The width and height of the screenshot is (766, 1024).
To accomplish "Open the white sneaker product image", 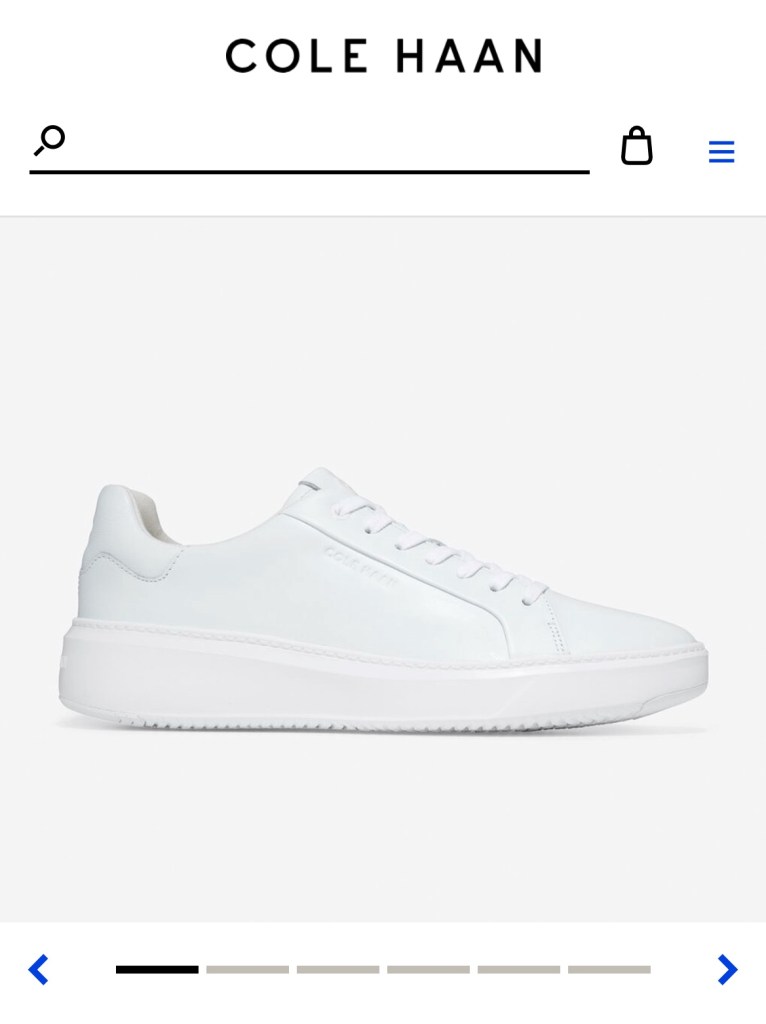I will (x=383, y=600).
